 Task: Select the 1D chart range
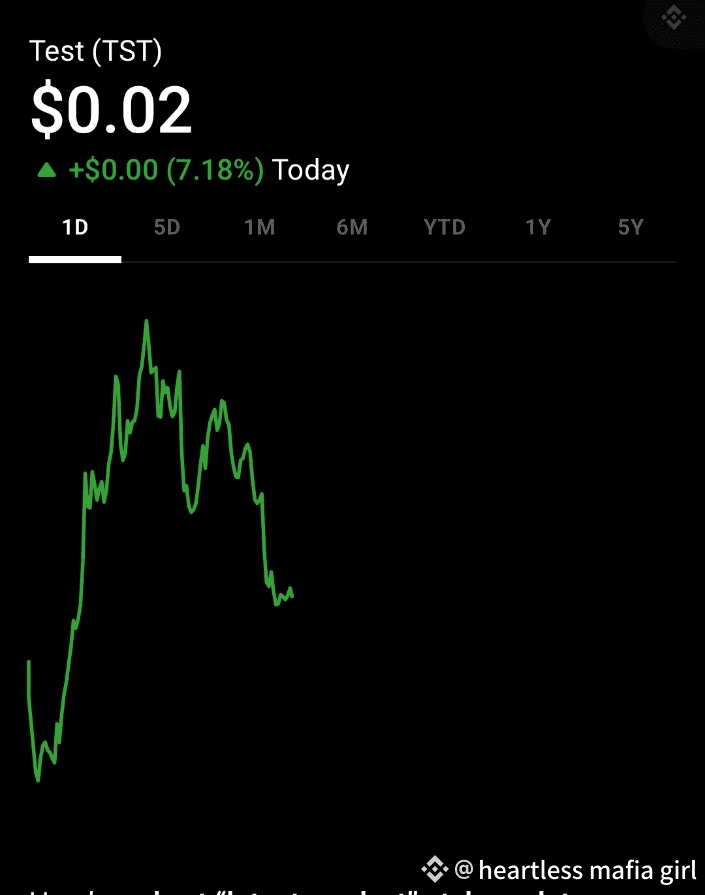pyautogui.click(x=75, y=228)
